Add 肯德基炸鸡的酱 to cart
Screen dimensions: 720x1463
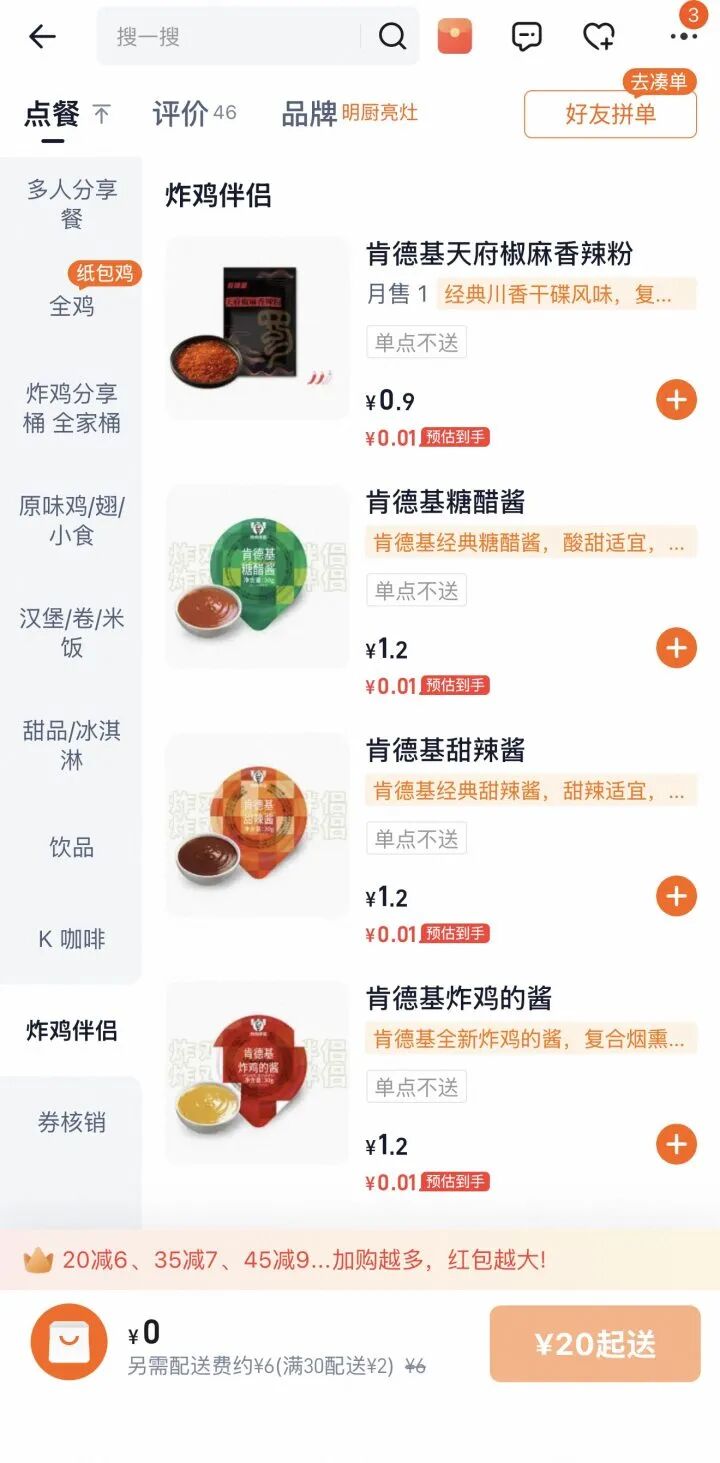click(676, 1144)
